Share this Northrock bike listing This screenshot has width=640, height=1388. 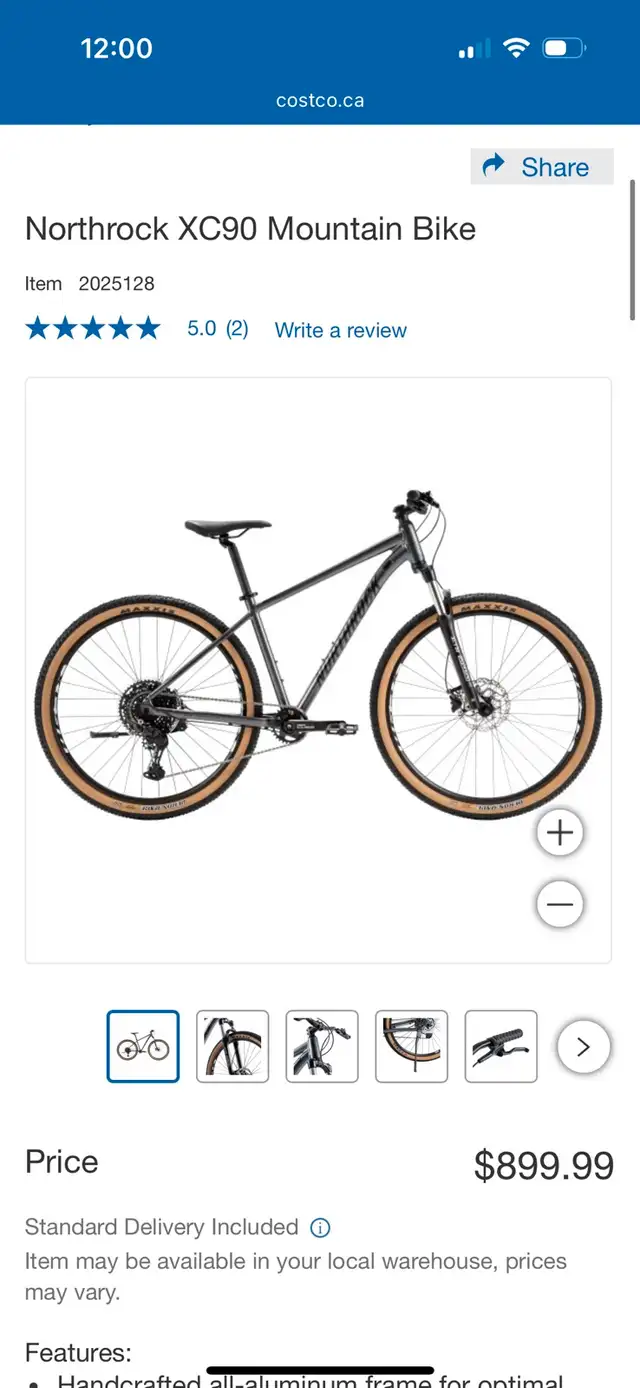coord(541,167)
